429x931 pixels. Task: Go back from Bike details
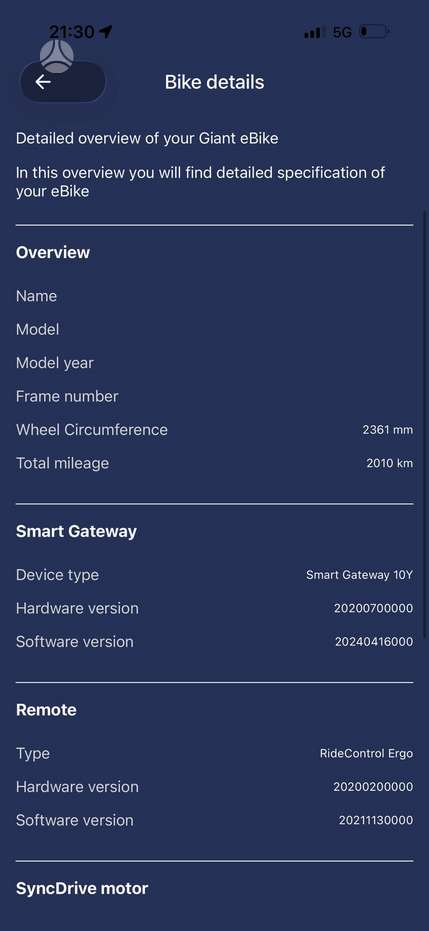pos(63,82)
